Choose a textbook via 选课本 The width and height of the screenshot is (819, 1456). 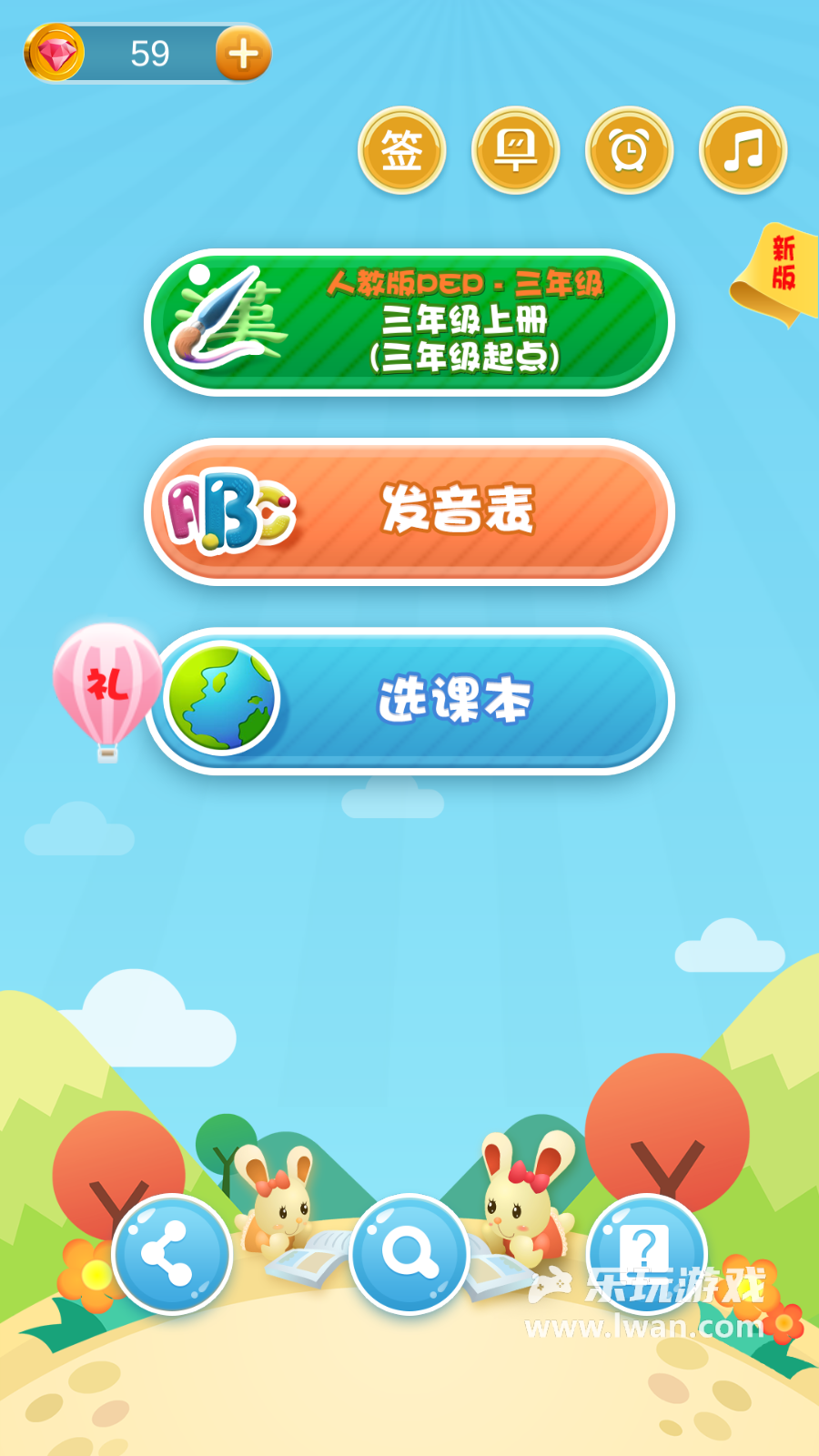coord(409,701)
